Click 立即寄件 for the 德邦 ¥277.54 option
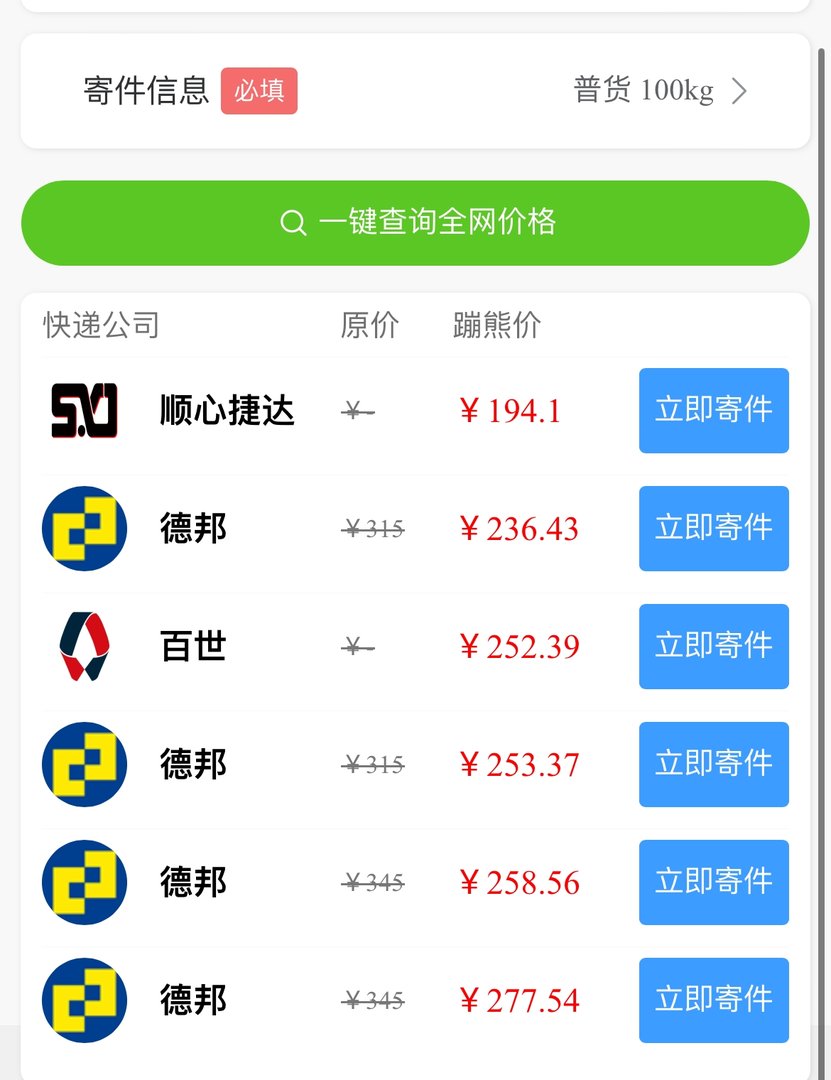Viewport: 831px width, 1080px height. point(713,1000)
